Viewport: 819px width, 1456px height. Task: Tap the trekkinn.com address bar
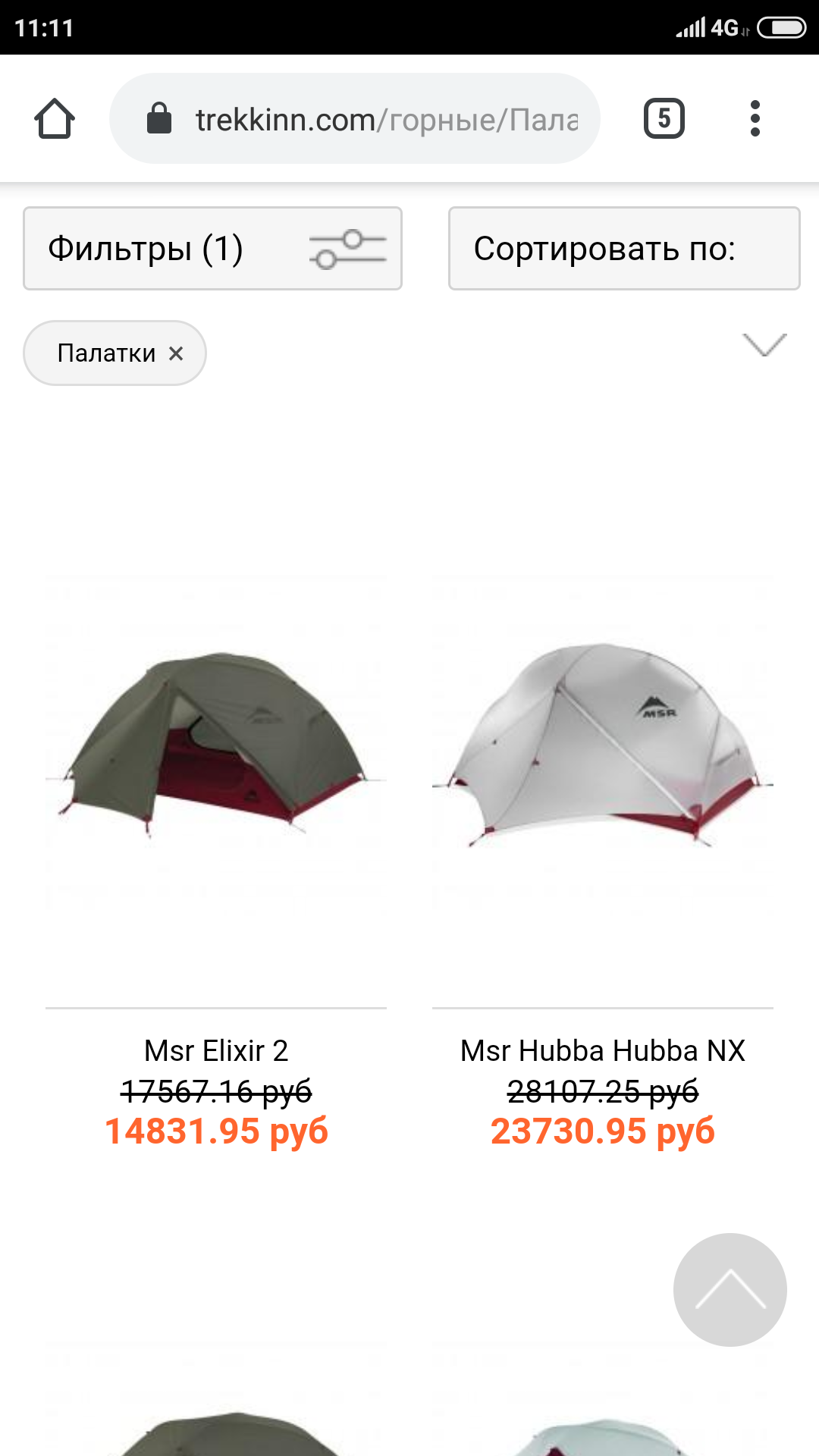(x=355, y=118)
